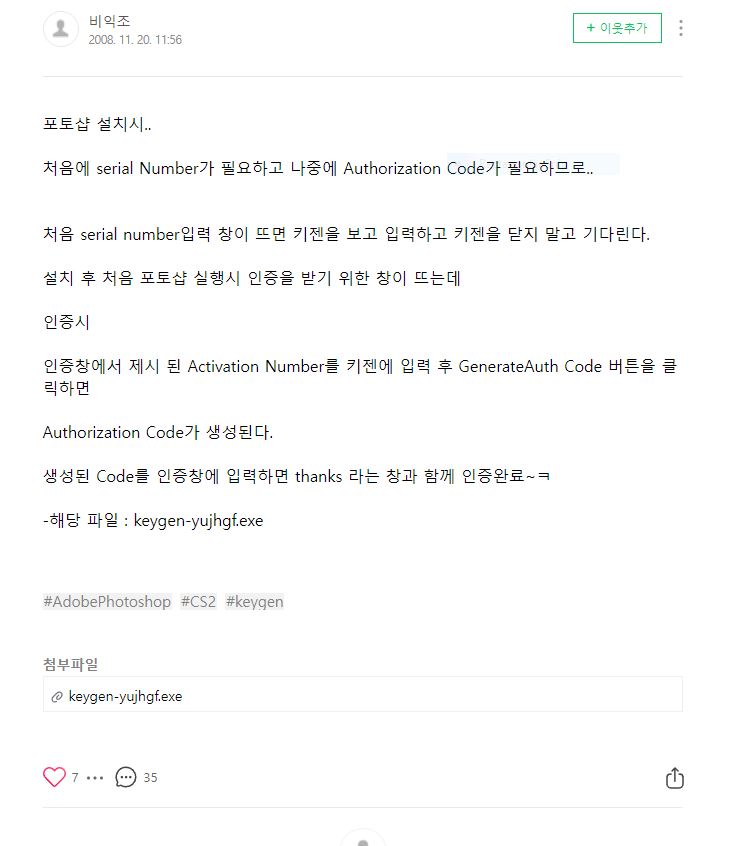The height and width of the screenshot is (846, 756).
Task: Like this post with the heart
Action: click(54, 777)
